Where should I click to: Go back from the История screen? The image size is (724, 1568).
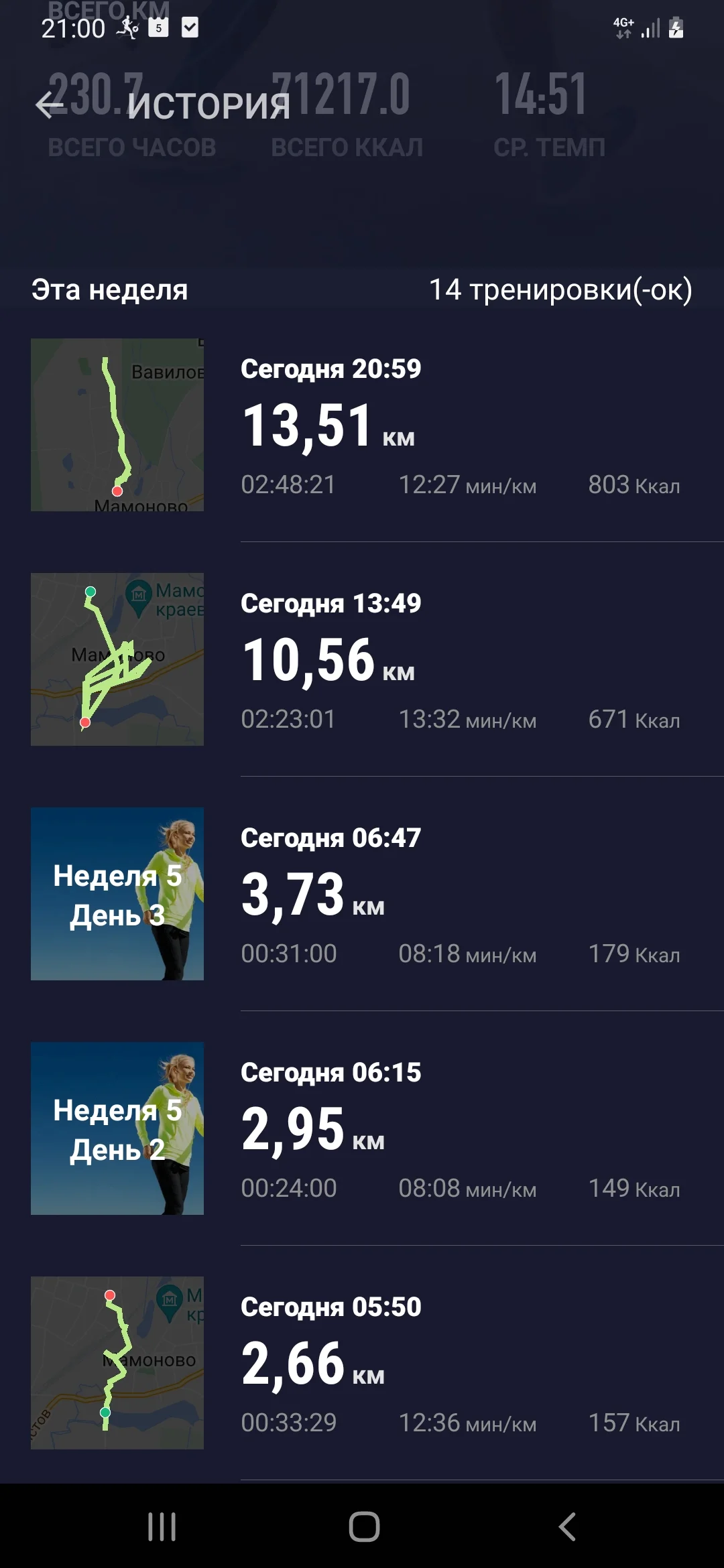(x=50, y=106)
